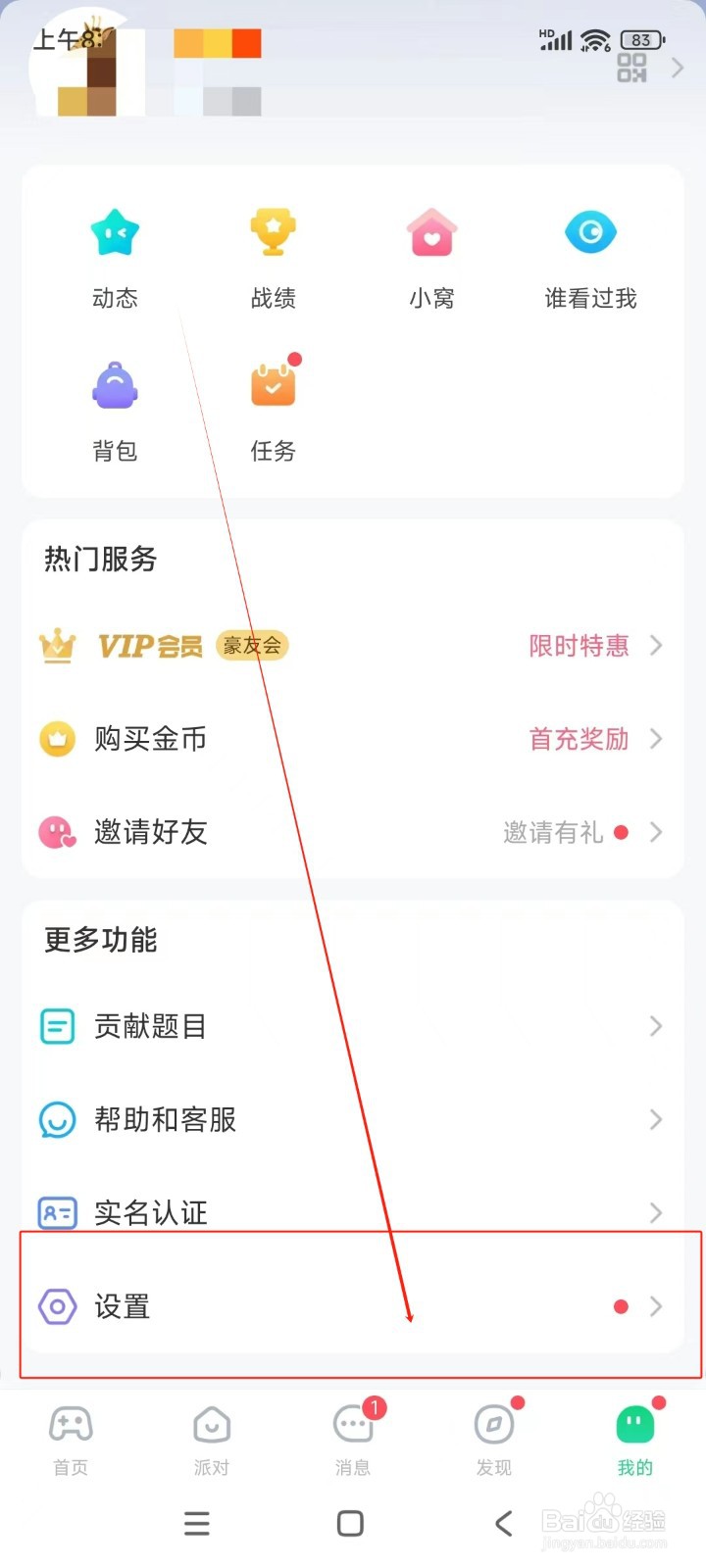
Task: Open 谁看过我 eye icon
Action: point(590,232)
